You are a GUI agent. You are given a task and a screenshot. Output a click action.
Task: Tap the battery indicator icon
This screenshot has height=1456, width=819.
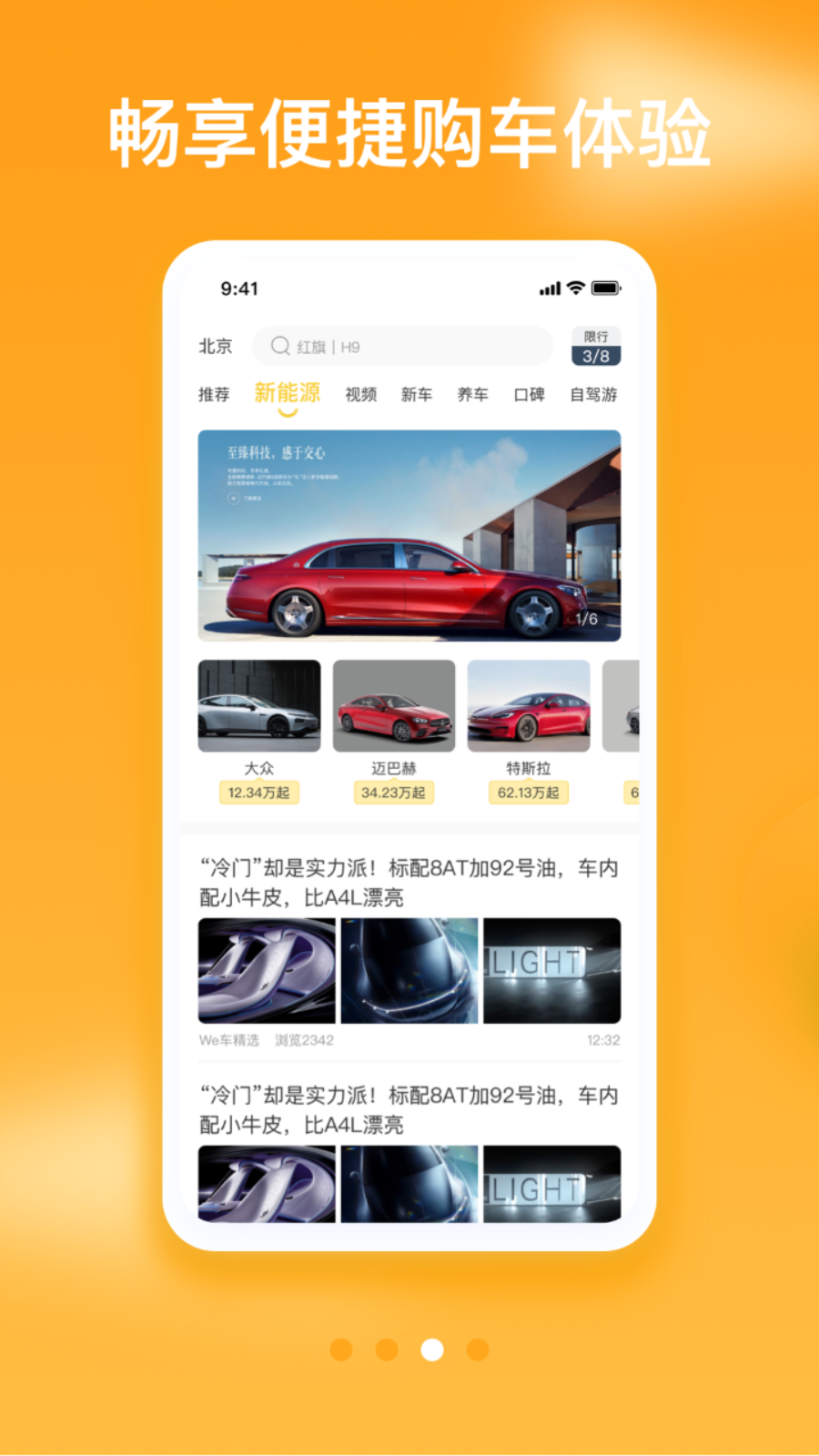click(605, 288)
